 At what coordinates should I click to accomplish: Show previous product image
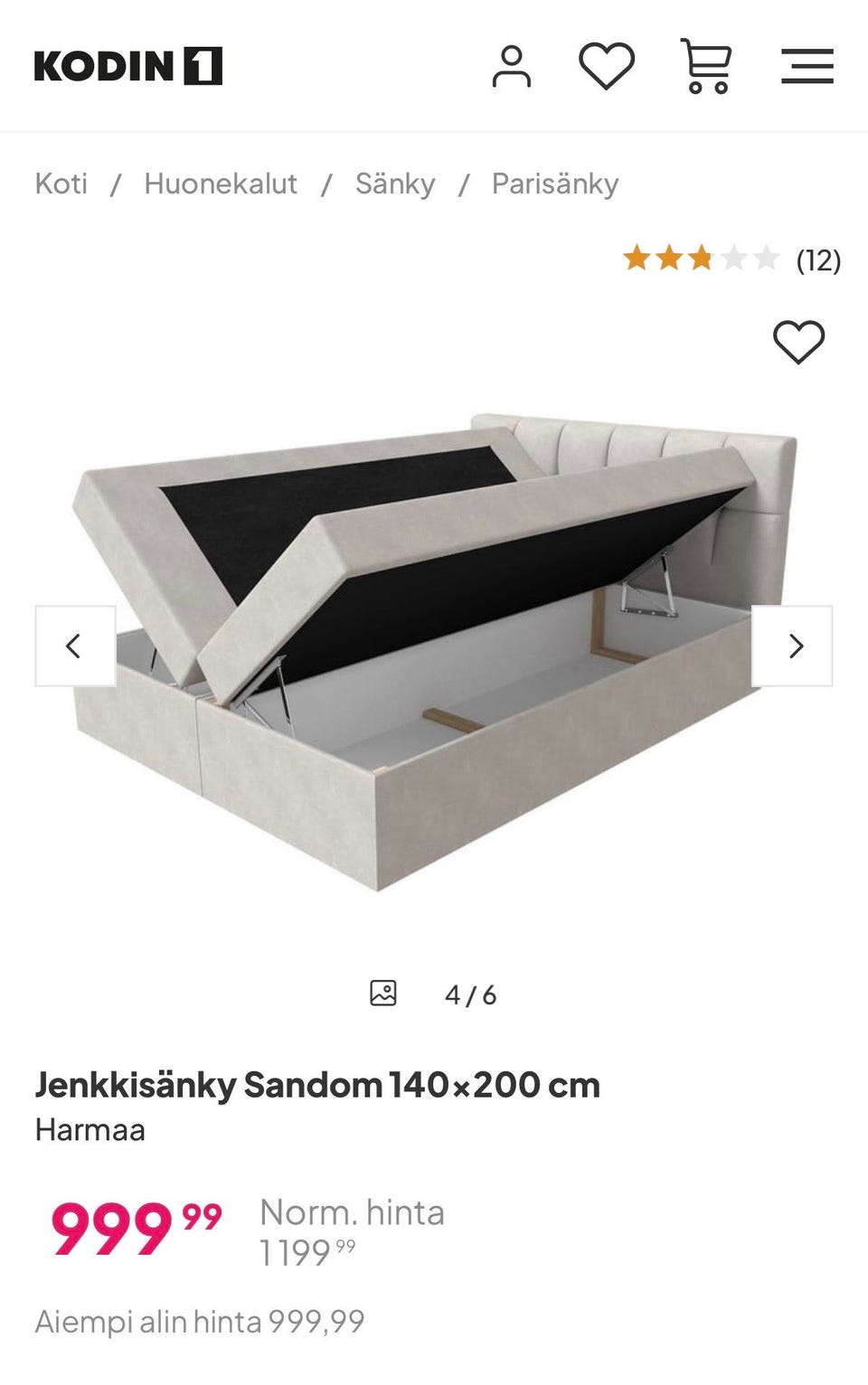pos(75,645)
